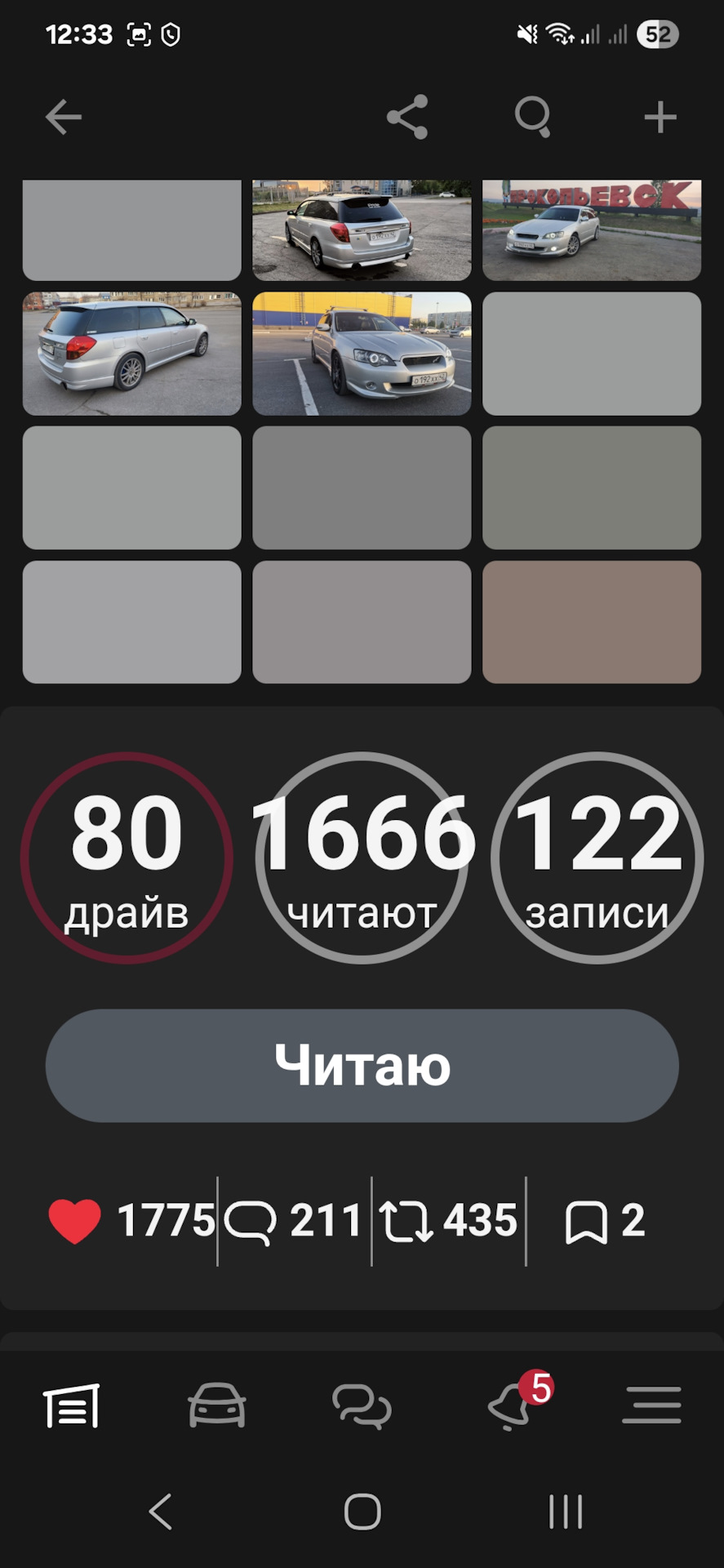724x1568 pixels.
Task: Tap the system home button
Action: coord(362,1512)
